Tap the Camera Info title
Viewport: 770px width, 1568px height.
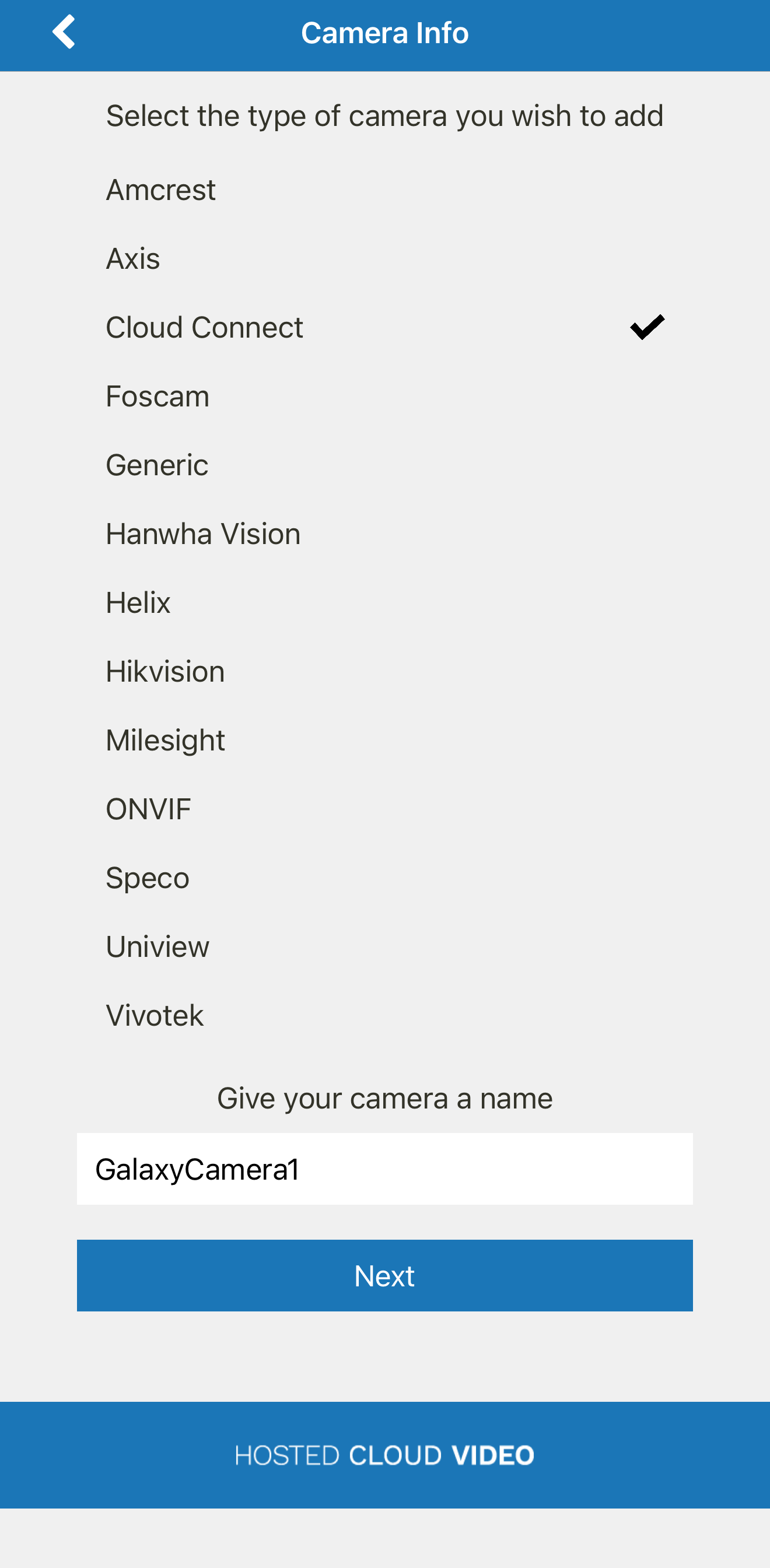point(384,31)
